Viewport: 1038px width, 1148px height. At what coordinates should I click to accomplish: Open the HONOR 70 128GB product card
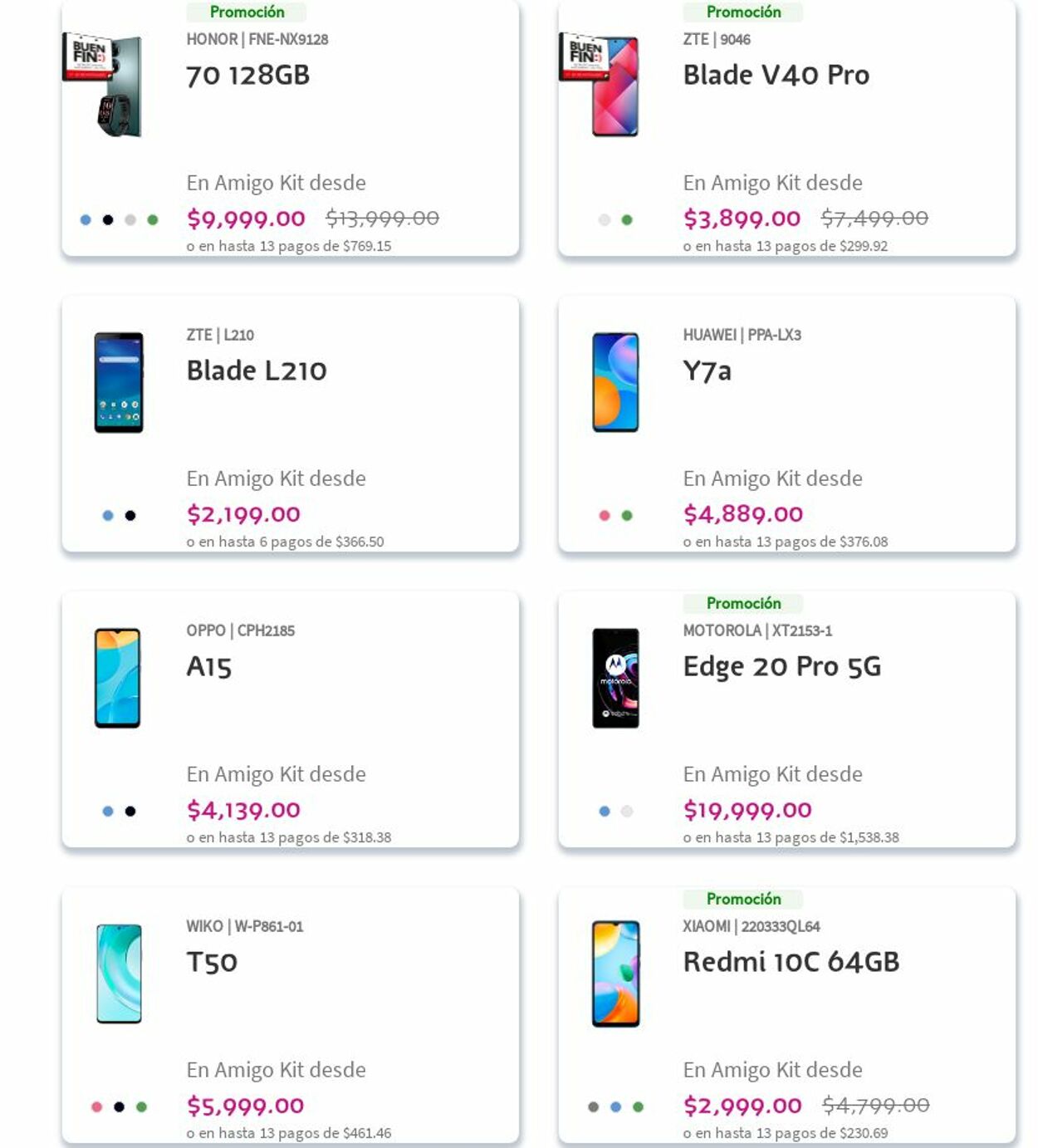point(247,76)
